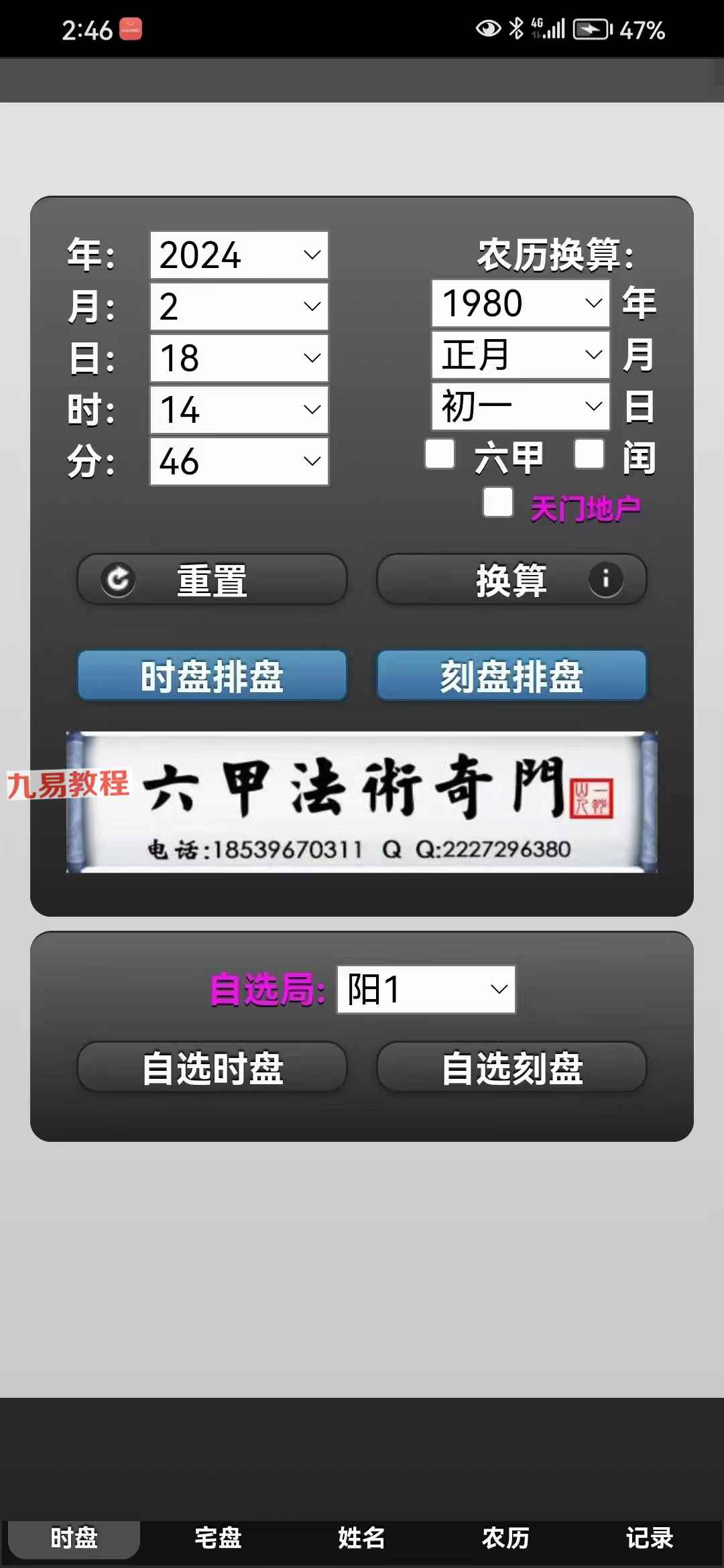Open the lunar year dropdown showing 1980
This screenshot has width=724, height=1568.
coord(521,303)
